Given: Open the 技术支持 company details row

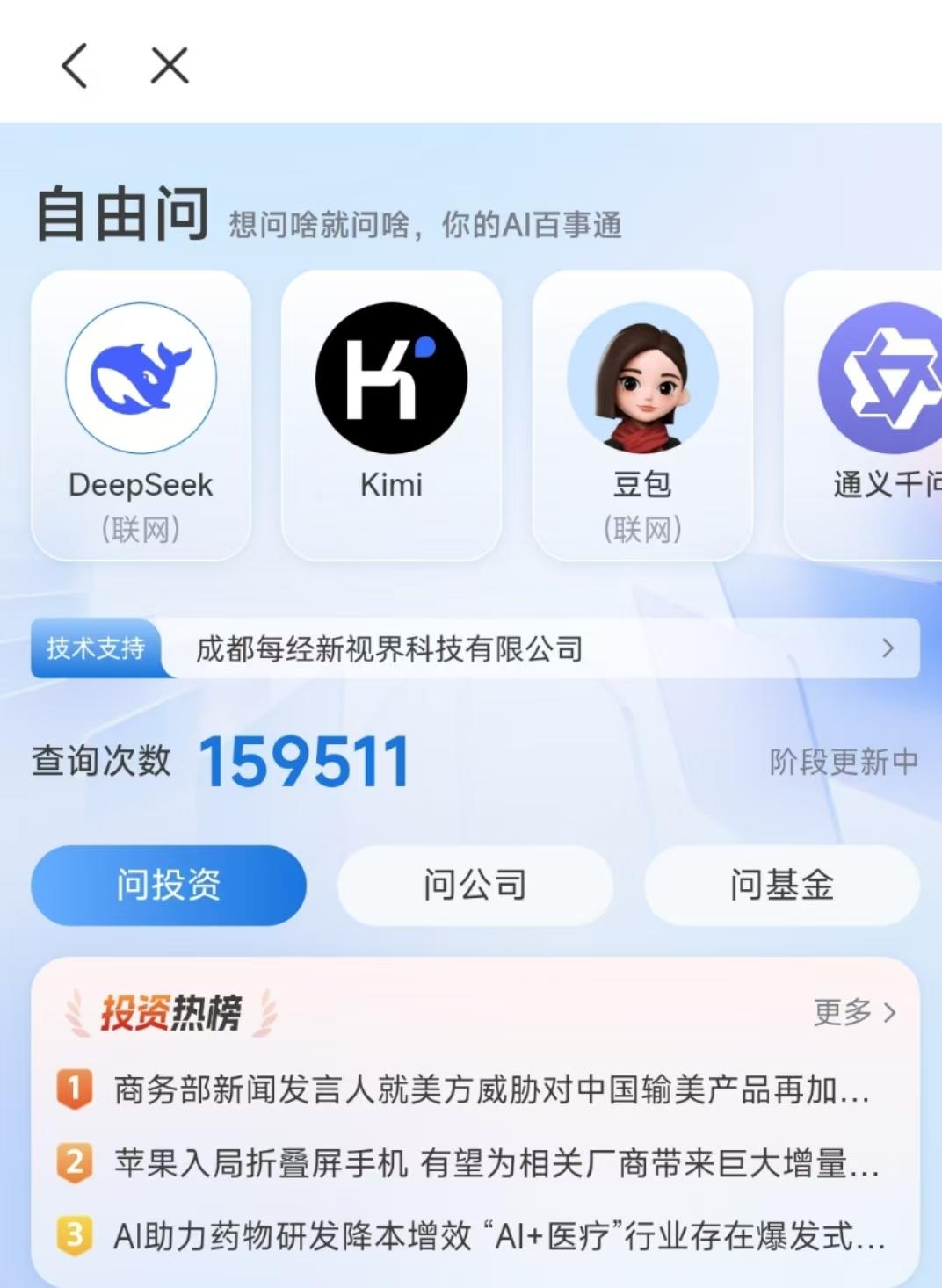Looking at the screenshot, I should pos(475,649).
